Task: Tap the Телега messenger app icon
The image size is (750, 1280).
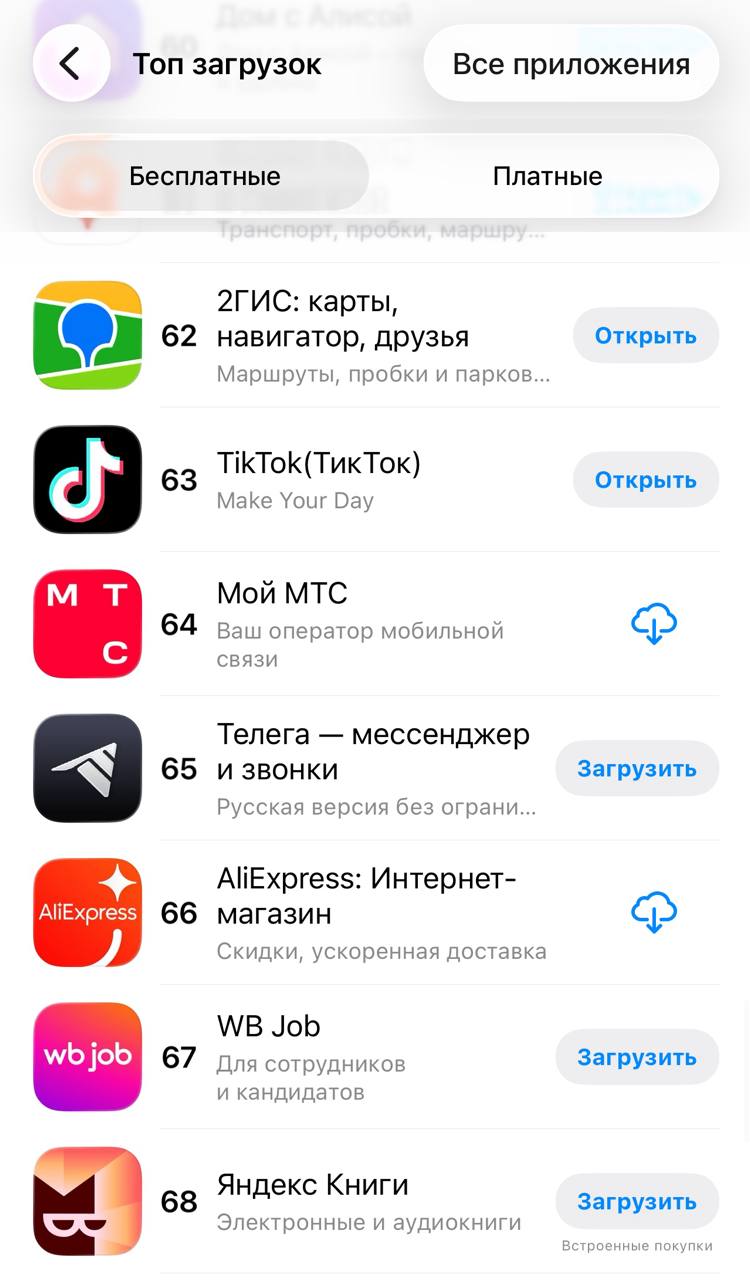Action: click(86, 768)
